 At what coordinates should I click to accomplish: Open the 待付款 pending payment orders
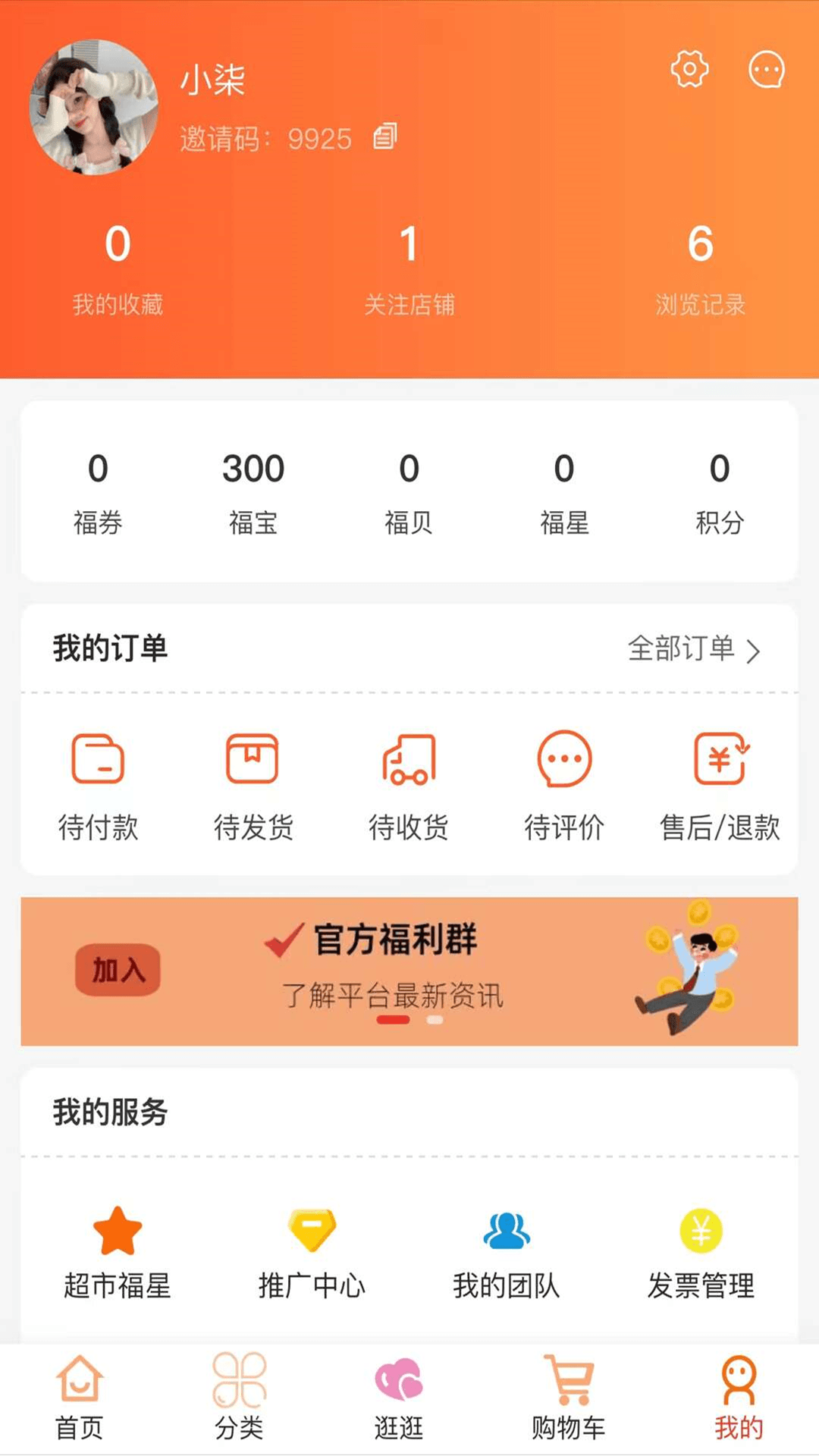coord(99,785)
